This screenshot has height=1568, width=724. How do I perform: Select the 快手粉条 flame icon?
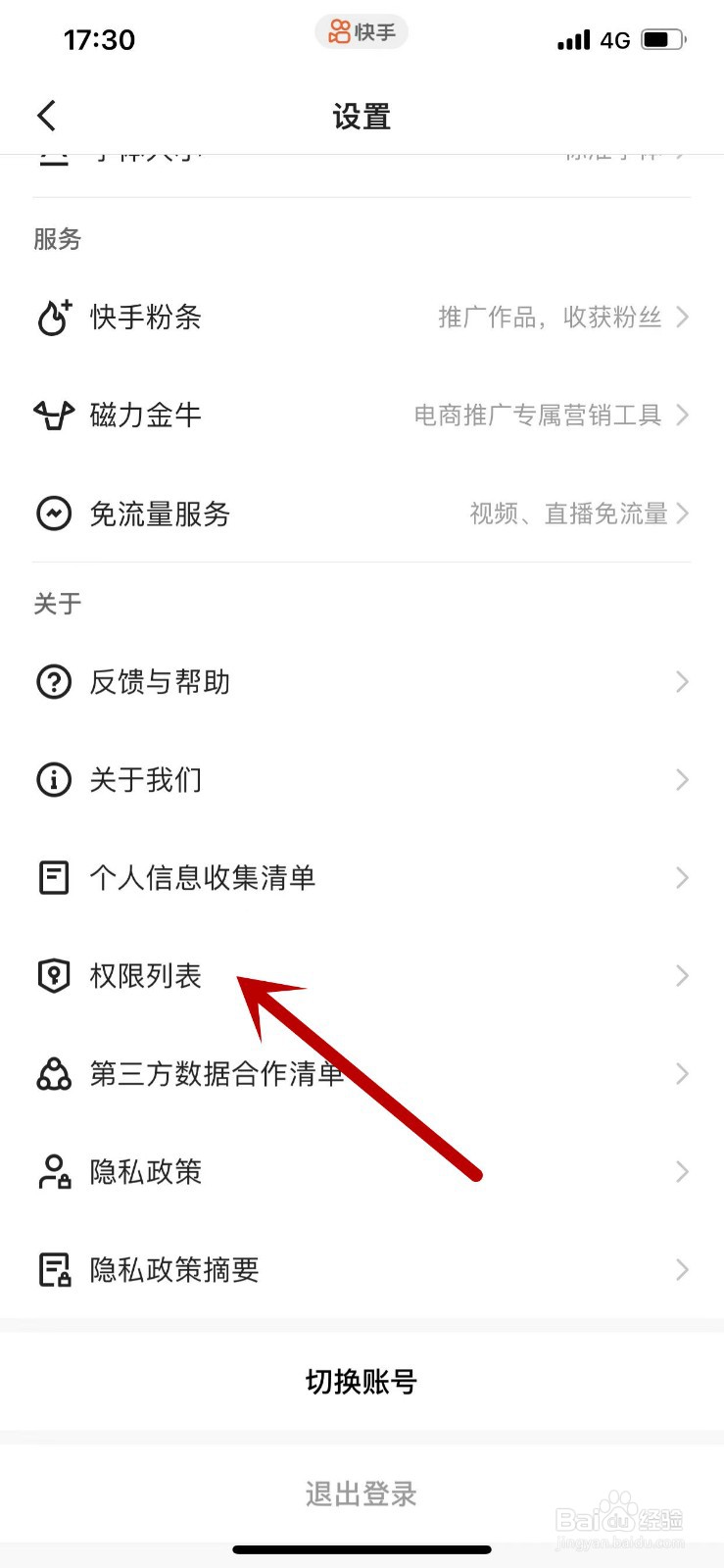[x=54, y=318]
